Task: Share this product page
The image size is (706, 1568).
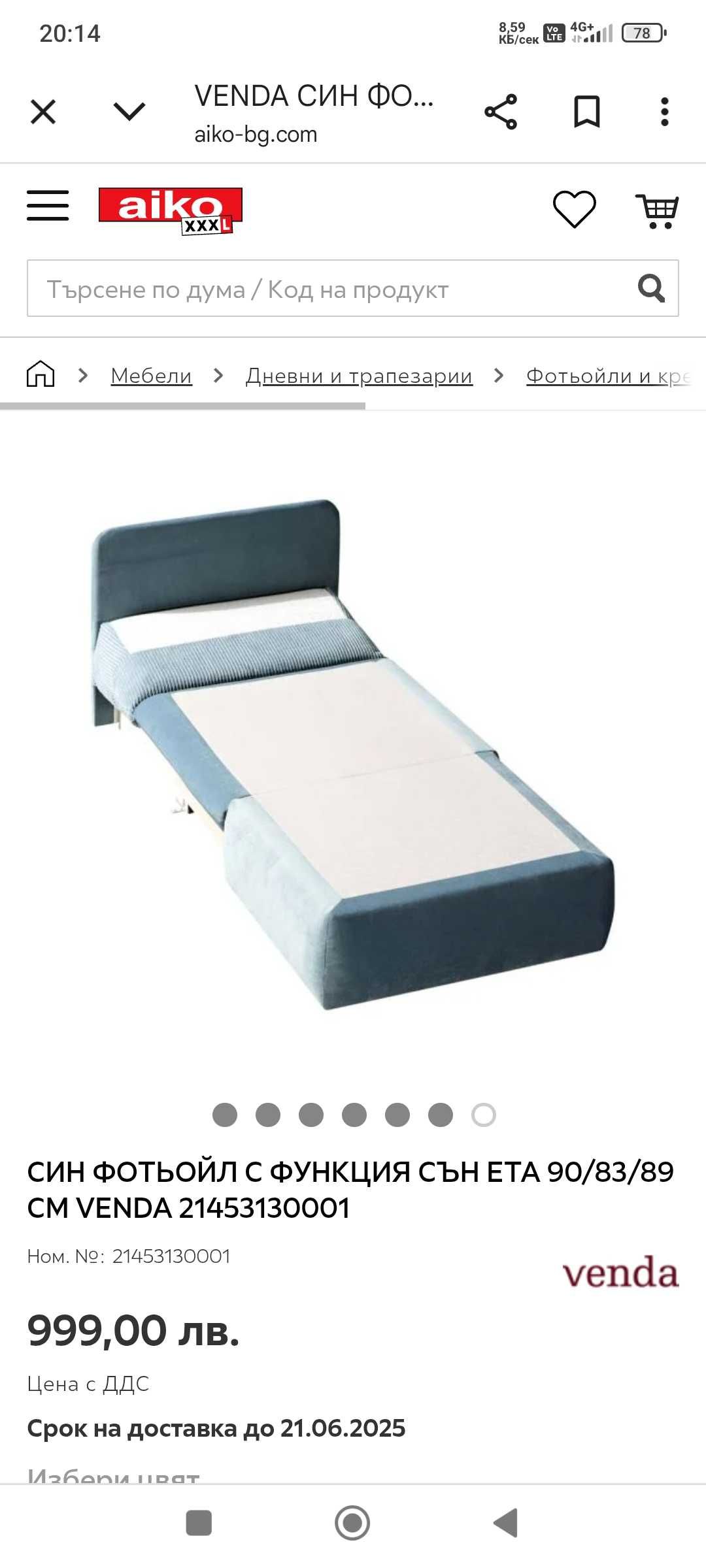Action: pyautogui.click(x=501, y=112)
